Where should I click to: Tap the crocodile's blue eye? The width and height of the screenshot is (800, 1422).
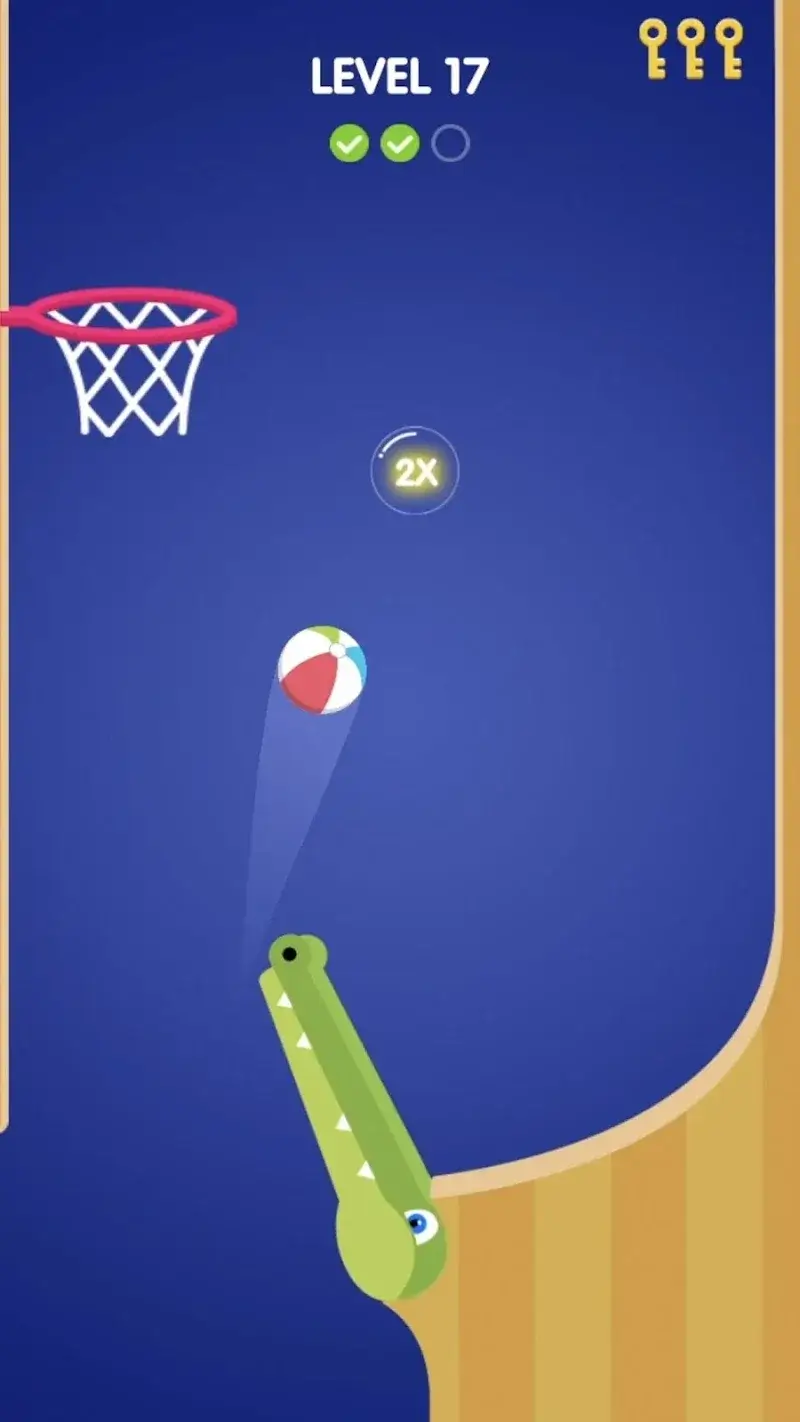point(420,1225)
